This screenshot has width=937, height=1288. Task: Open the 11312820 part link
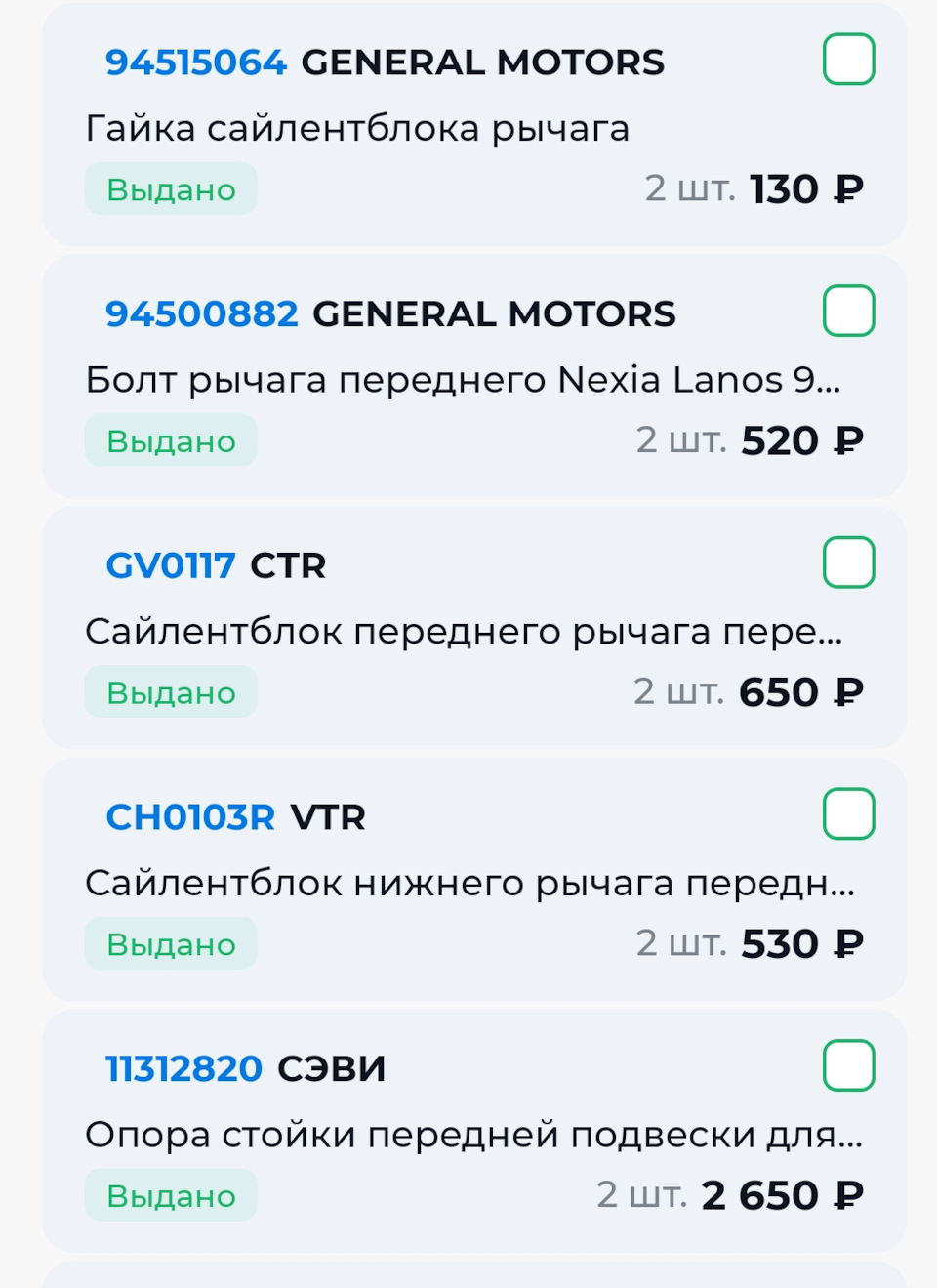click(x=183, y=1068)
